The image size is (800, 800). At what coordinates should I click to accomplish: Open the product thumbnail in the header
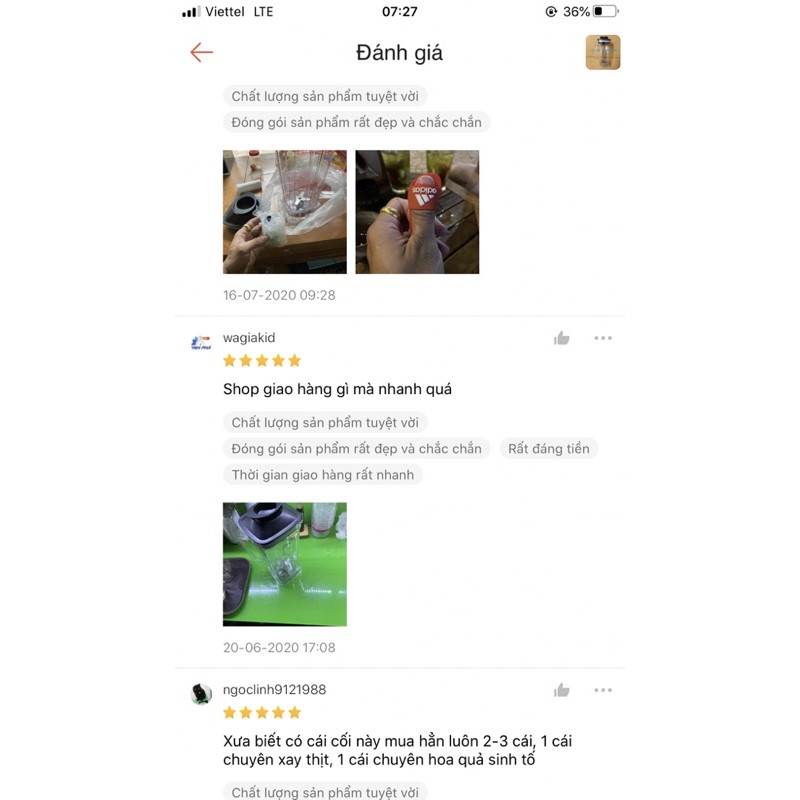coord(603,53)
